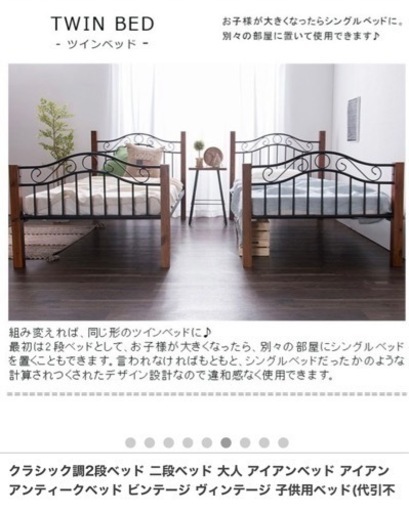The width and height of the screenshot is (409, 512).
Task: Select the last carousel page dot
Action: pyautogui.click(x=283, y=443)
